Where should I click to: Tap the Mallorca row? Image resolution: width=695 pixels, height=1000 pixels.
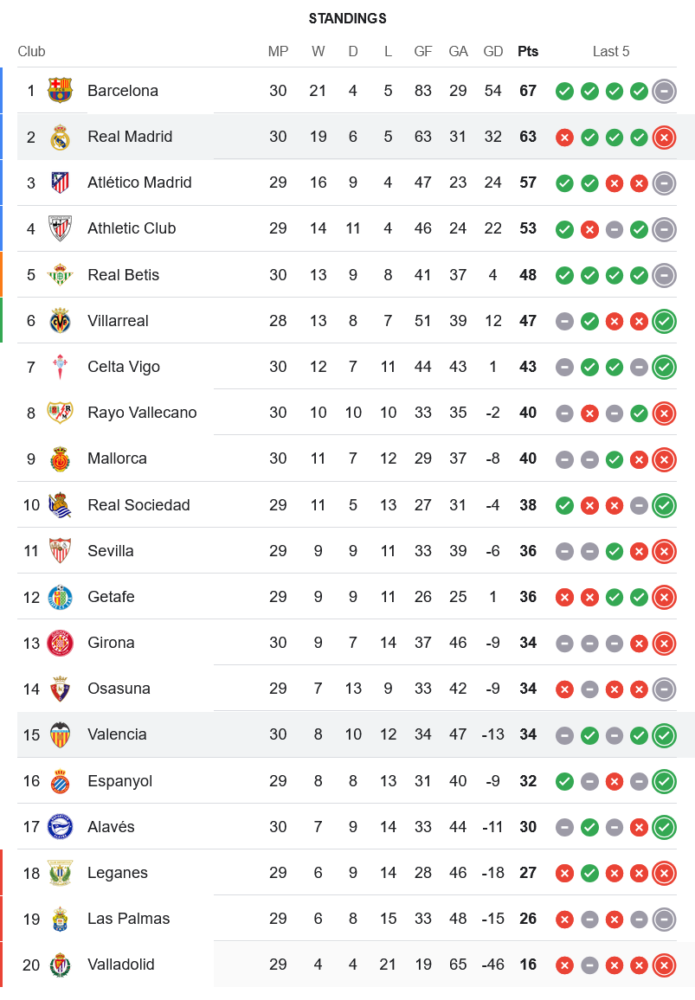pyautogui.click(x=117, y=459)
